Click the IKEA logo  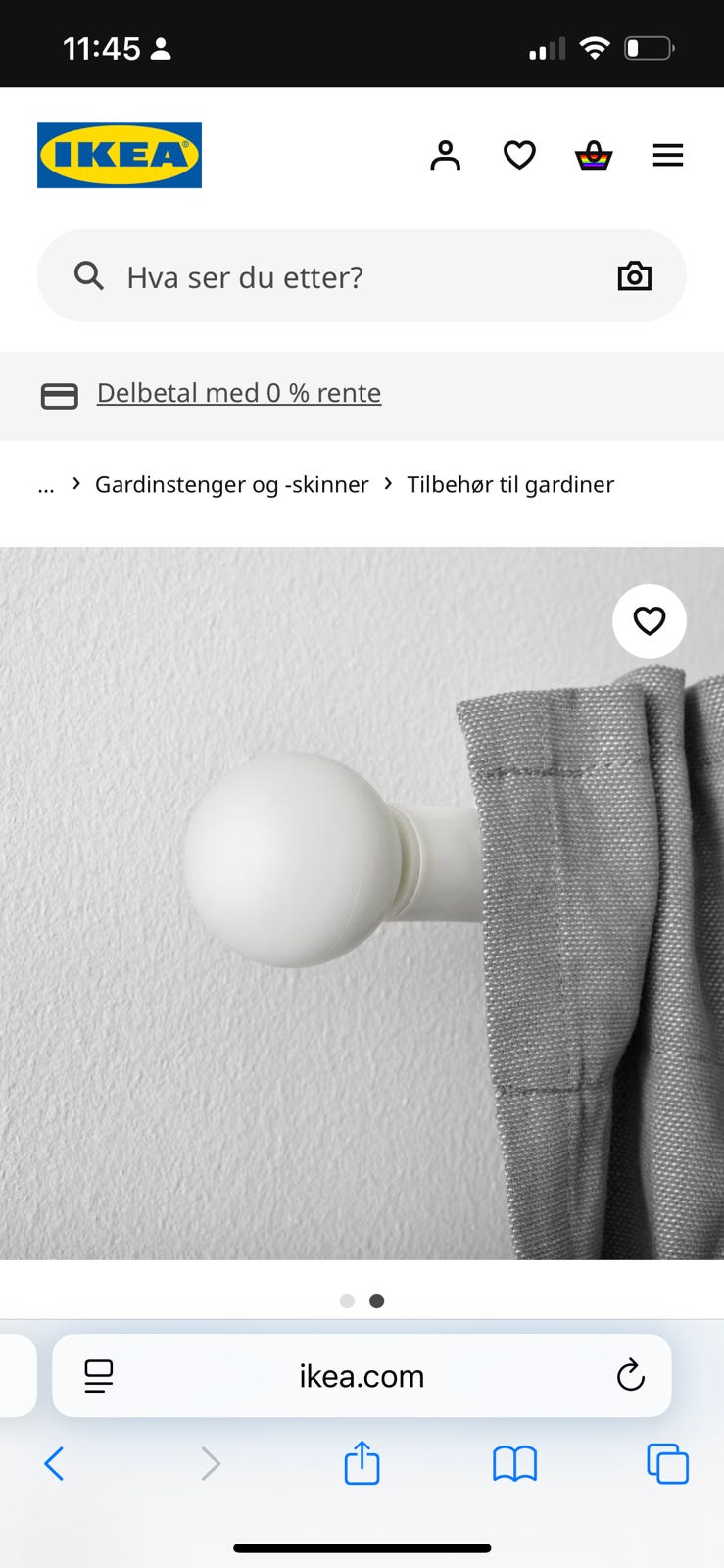[x=119, y=154]
